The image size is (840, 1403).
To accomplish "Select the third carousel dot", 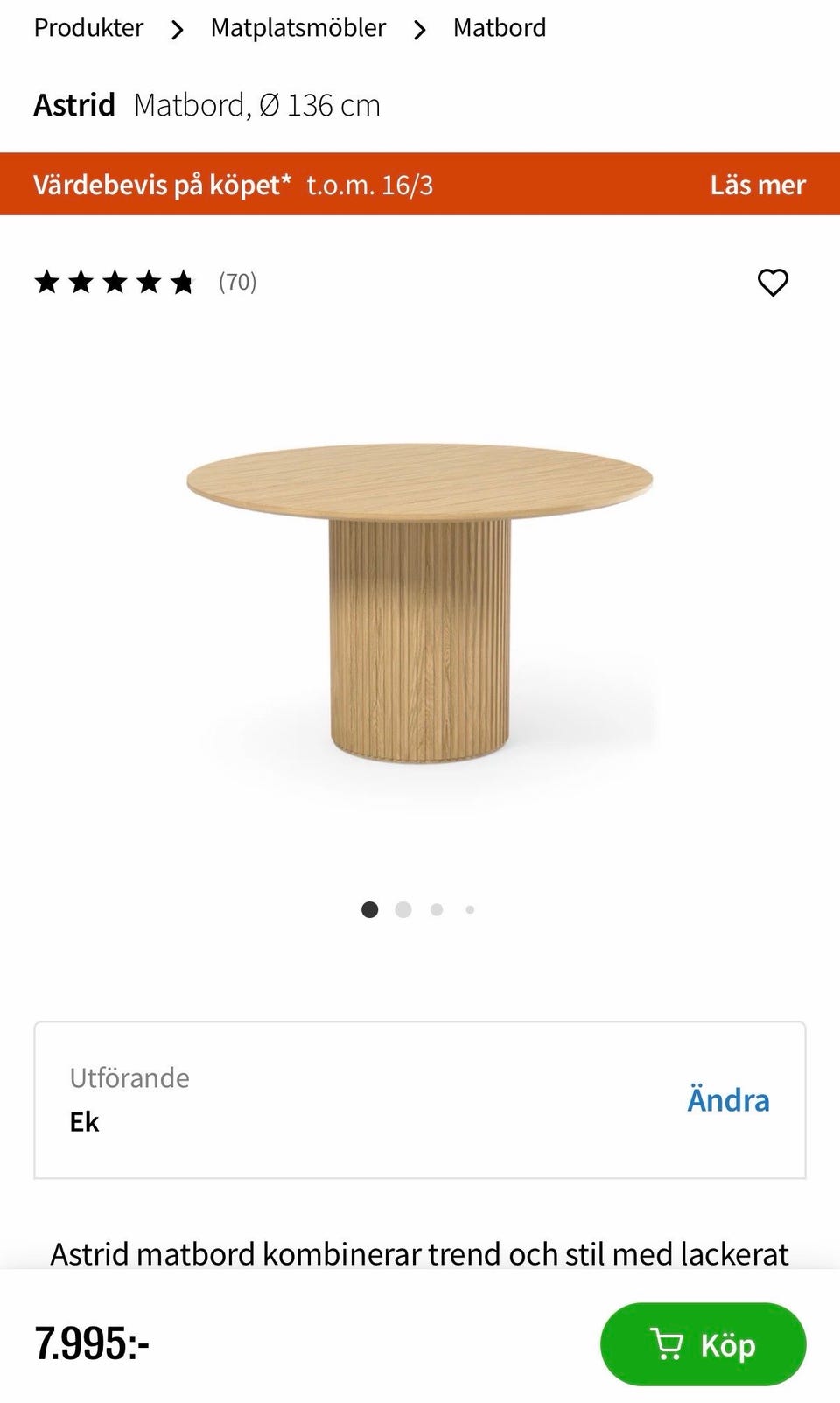I will click(437, 909).
